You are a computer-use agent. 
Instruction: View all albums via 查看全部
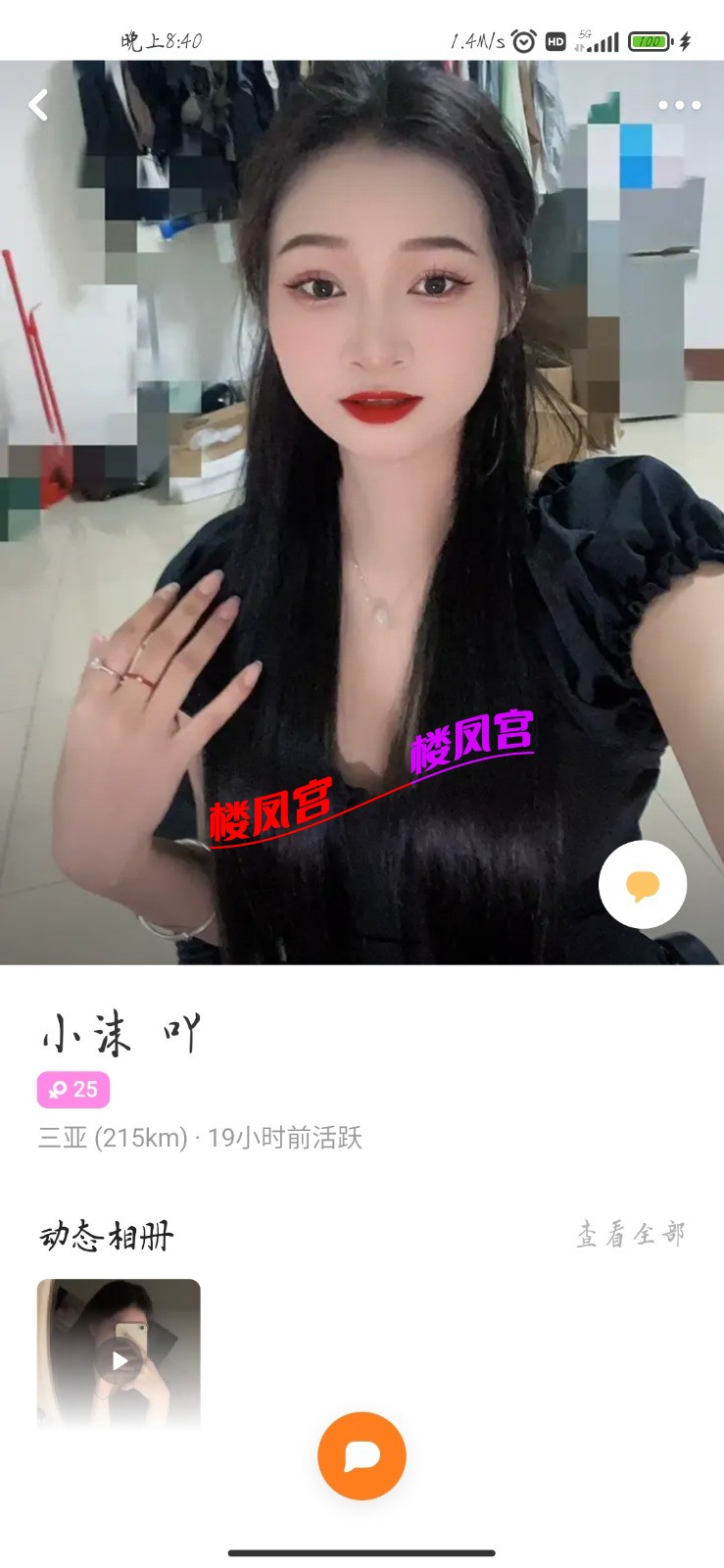630,1234
